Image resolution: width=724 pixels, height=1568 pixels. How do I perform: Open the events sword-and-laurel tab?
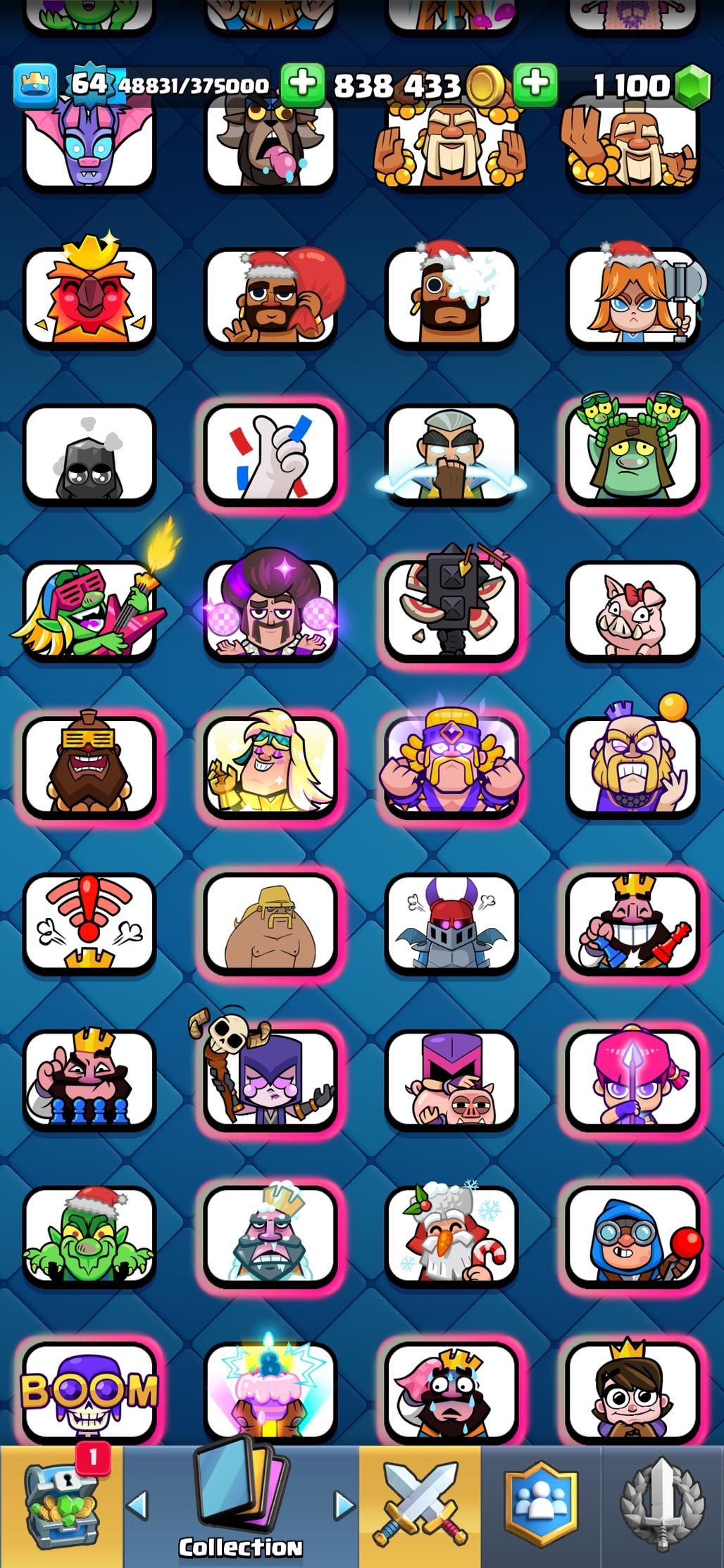[x=662, y=1507]
